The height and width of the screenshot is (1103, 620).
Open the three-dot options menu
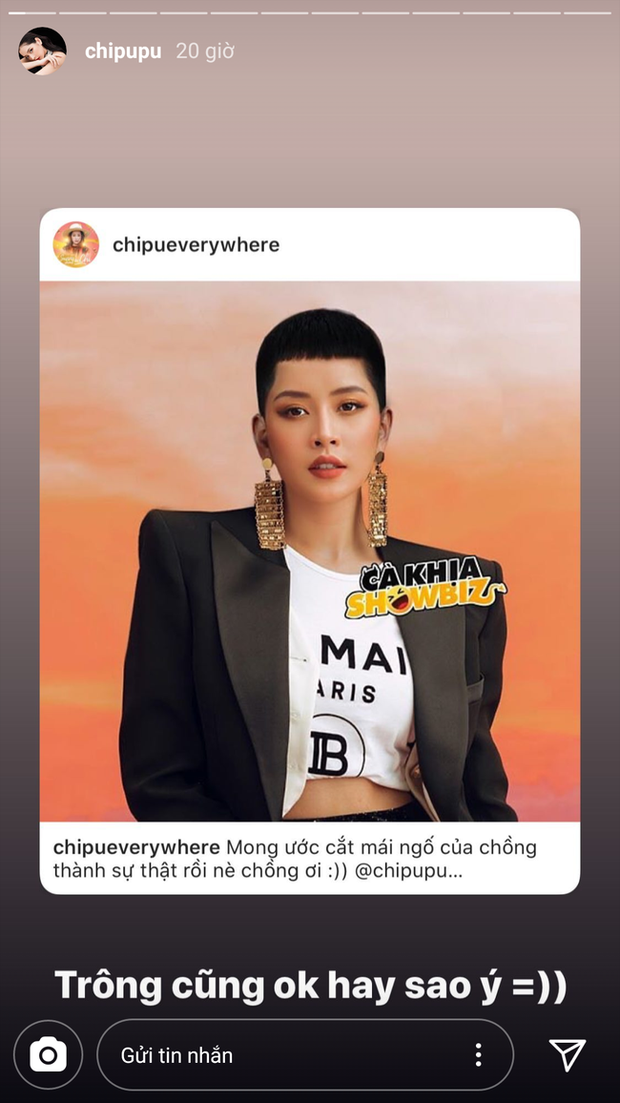[x=478, y=1054]
